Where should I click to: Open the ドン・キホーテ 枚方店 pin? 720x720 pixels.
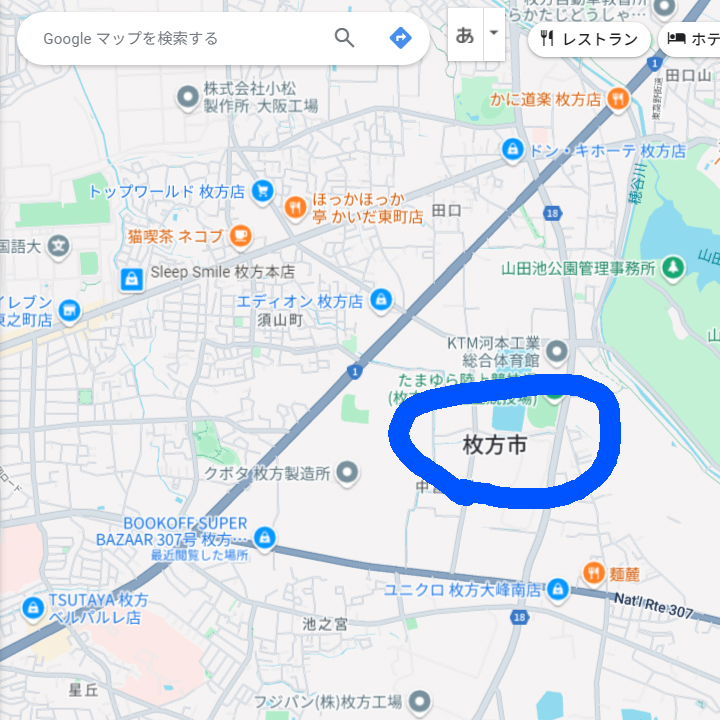[512, 149]
